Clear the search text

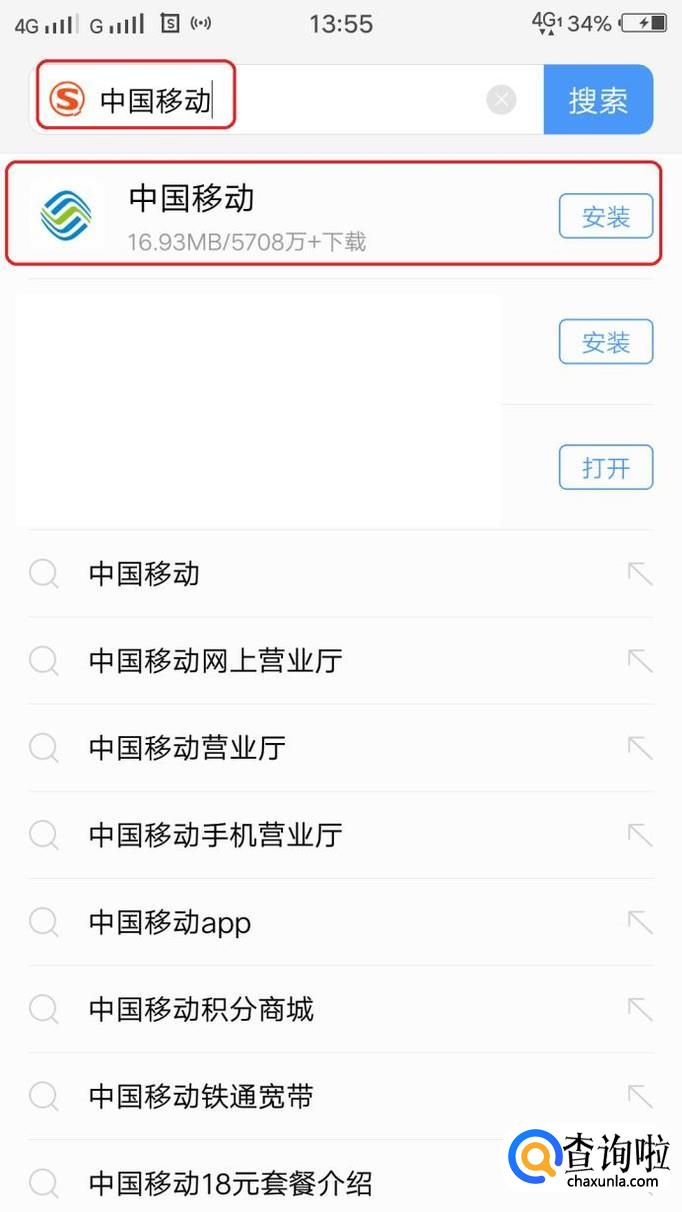click(x=501, y=100)
